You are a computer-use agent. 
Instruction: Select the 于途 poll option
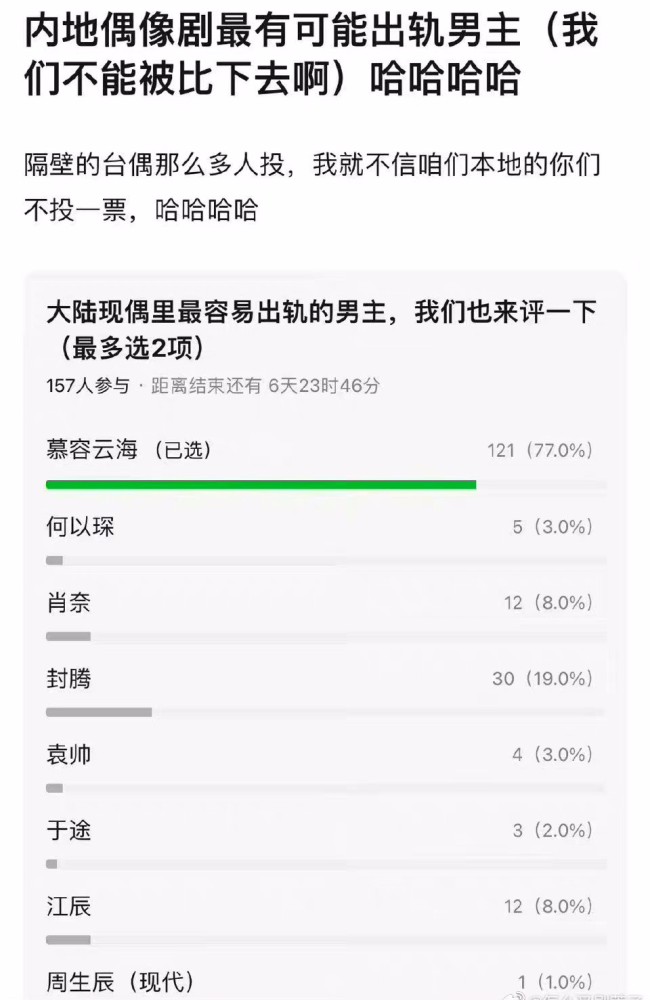69,831
